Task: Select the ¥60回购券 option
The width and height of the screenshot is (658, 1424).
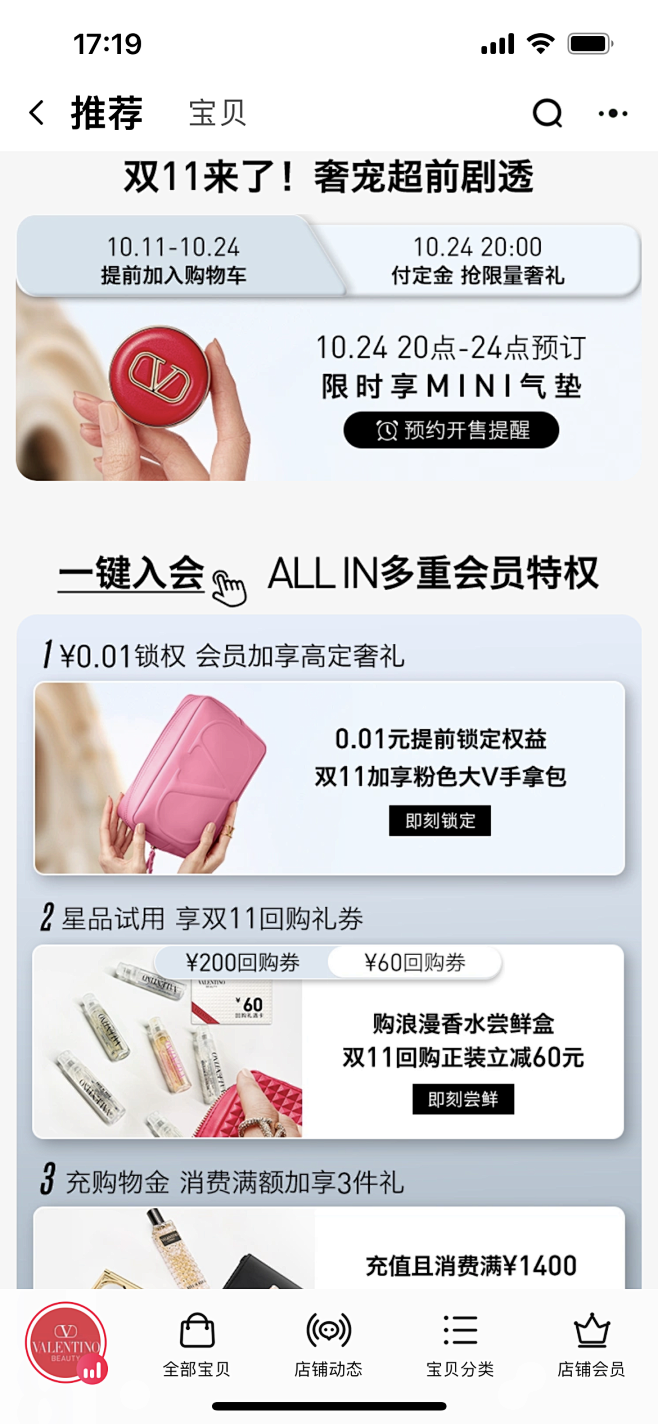Action: pyautogui.click(x=415, y=963)
